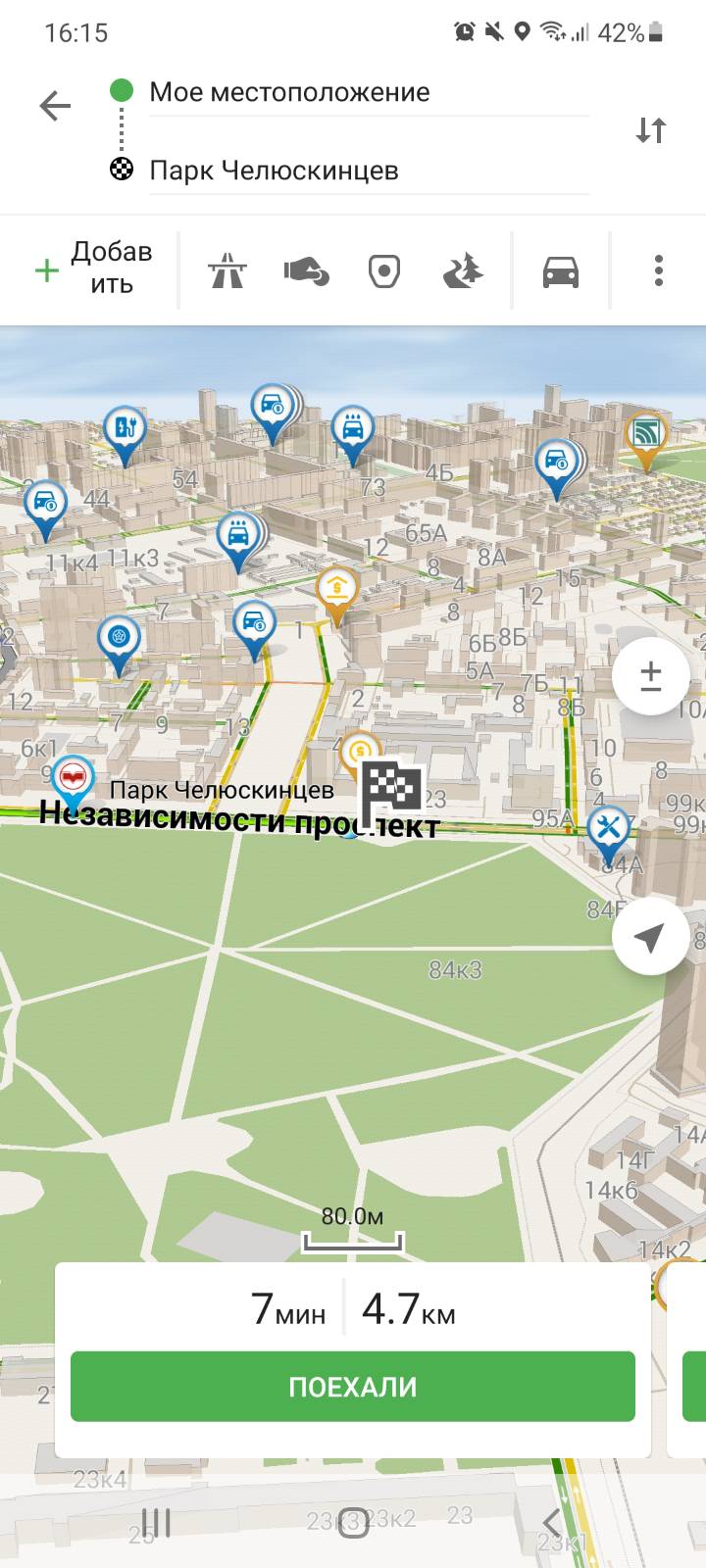Select the car vehicle type

561,270
